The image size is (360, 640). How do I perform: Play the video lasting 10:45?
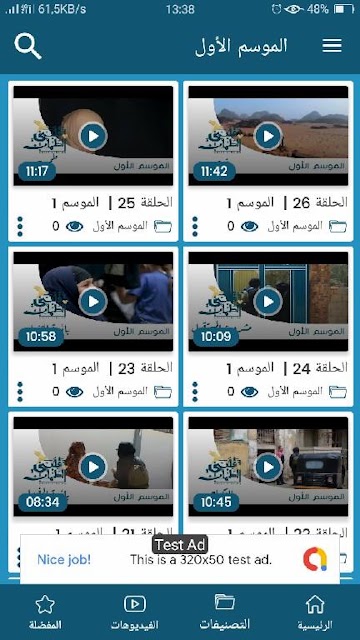click(x=268, y=467)
